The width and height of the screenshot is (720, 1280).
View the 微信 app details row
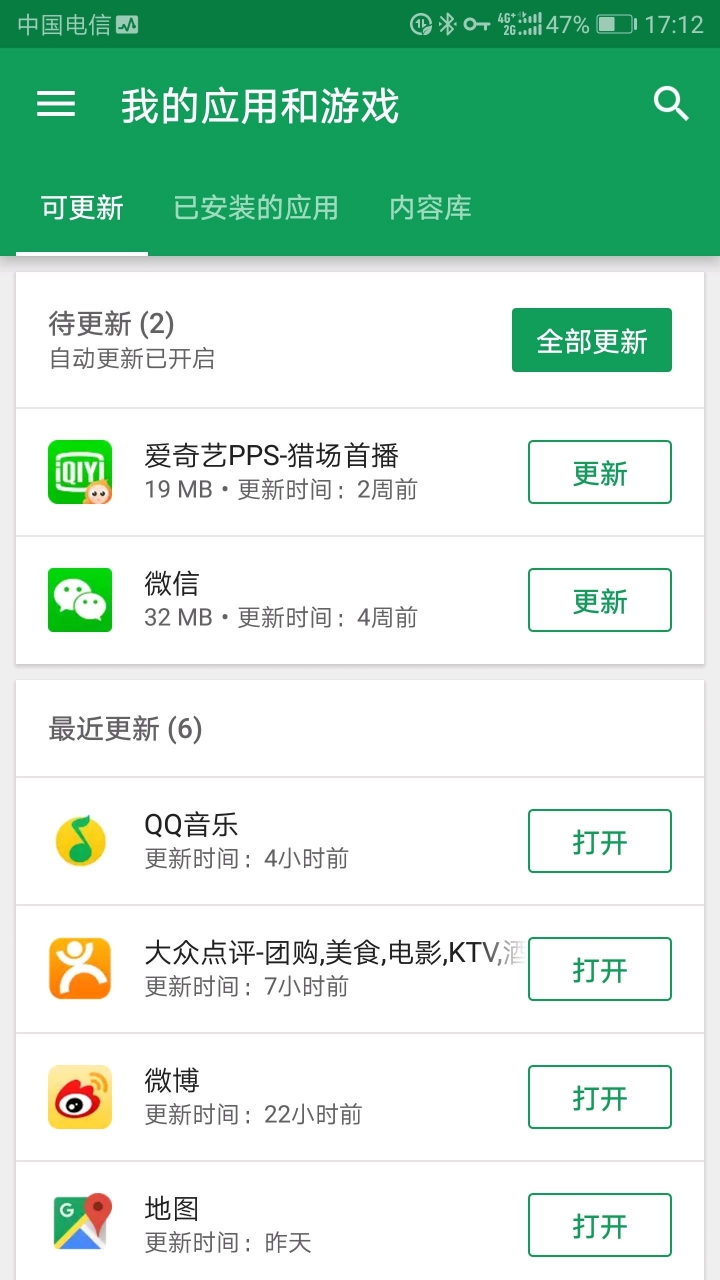coord(360,600)
